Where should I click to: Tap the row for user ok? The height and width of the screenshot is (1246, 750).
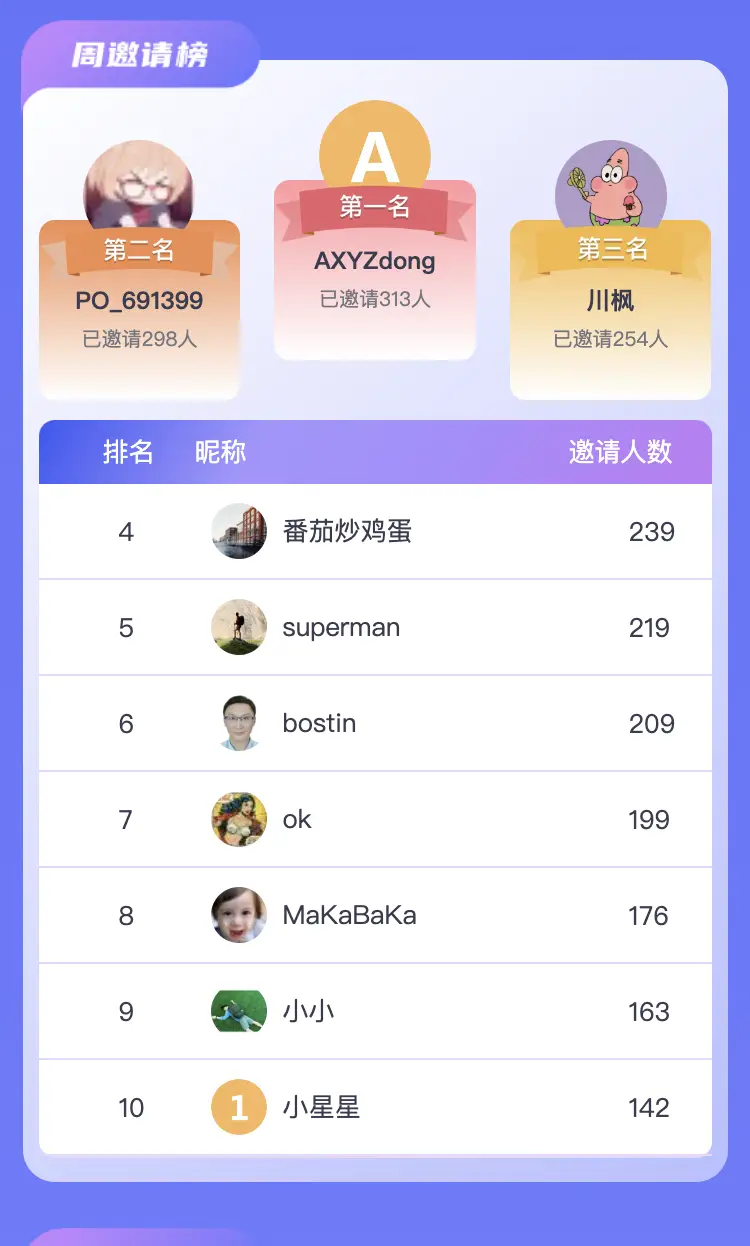click(375, 819)
